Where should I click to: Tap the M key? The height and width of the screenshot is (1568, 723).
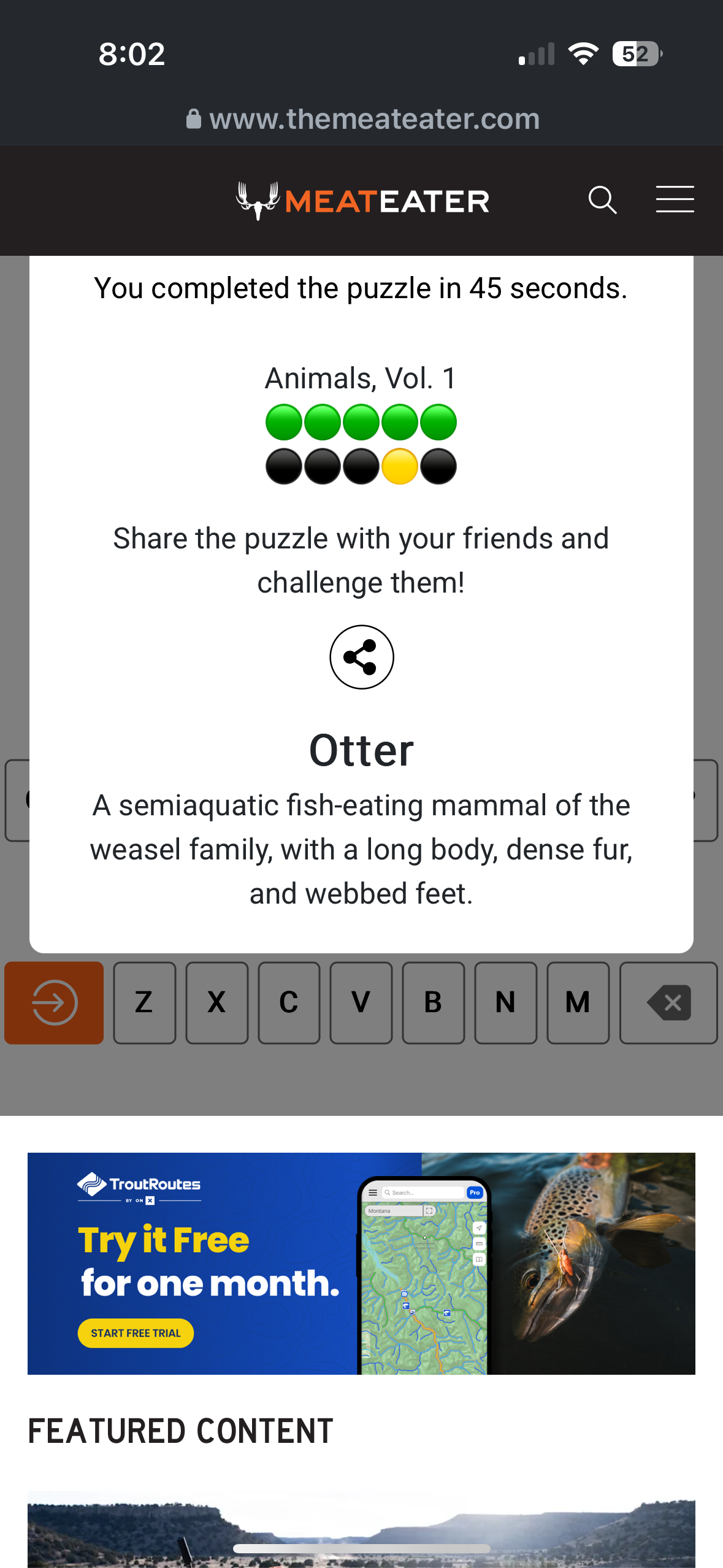click(x=578, y=1002)
